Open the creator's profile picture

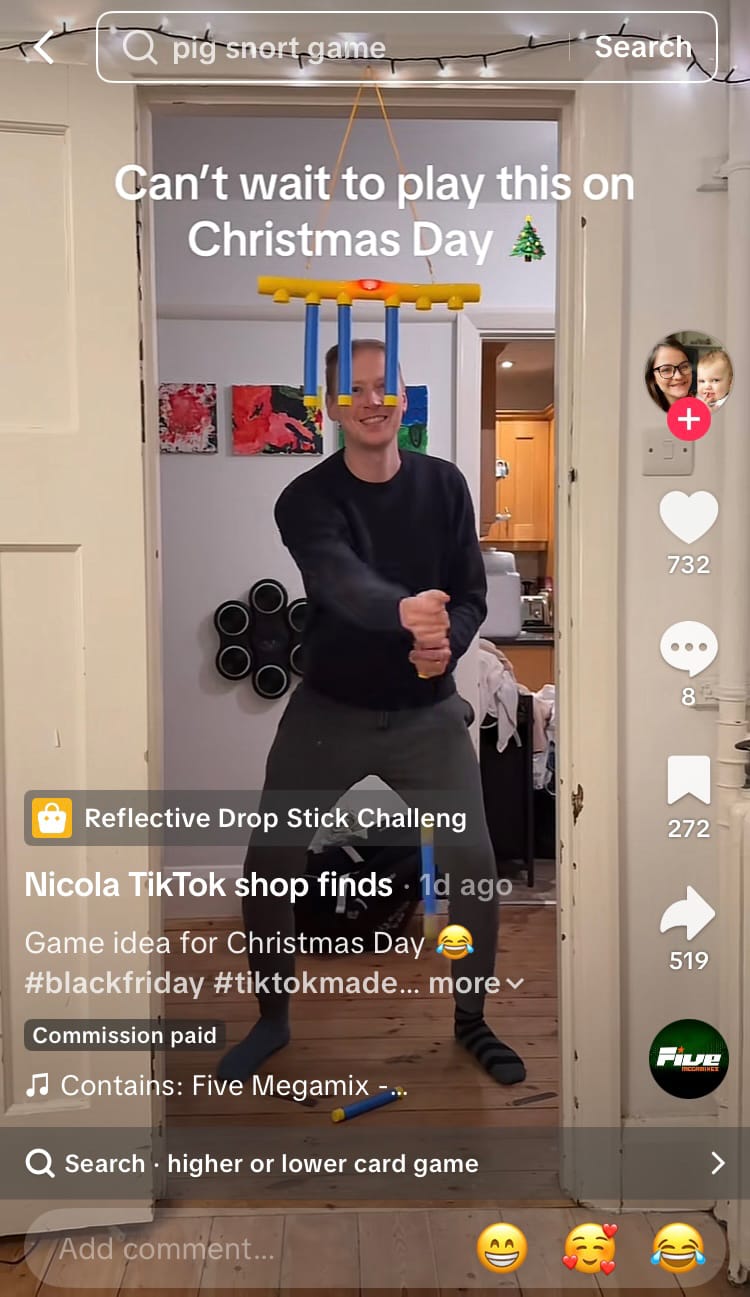point(688,372)
